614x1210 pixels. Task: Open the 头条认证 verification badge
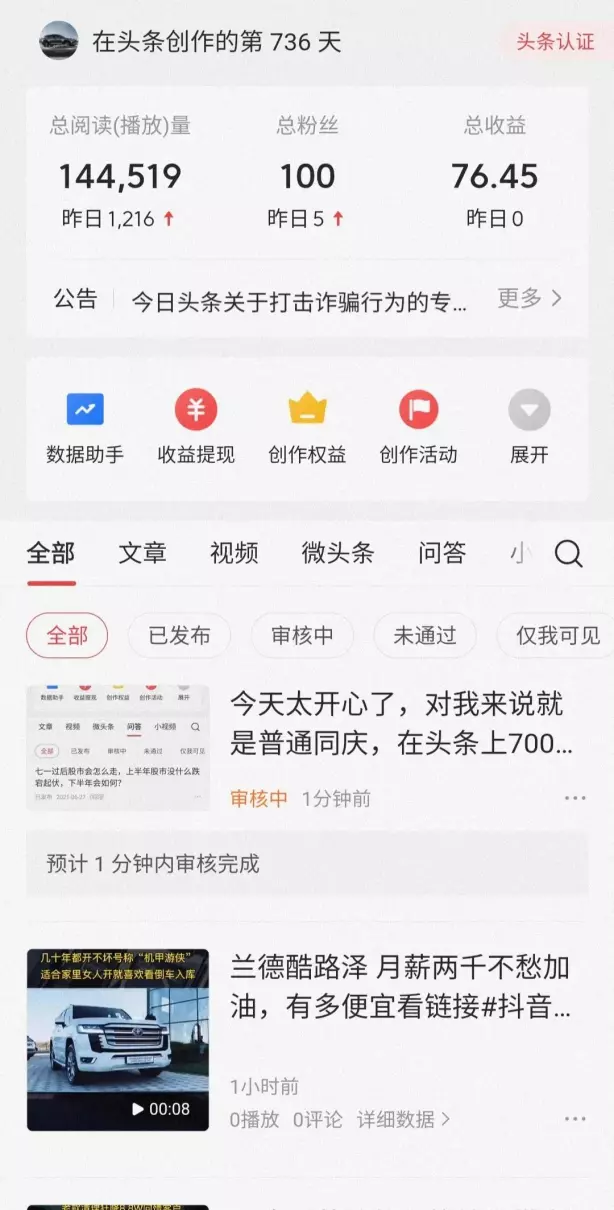554,42
